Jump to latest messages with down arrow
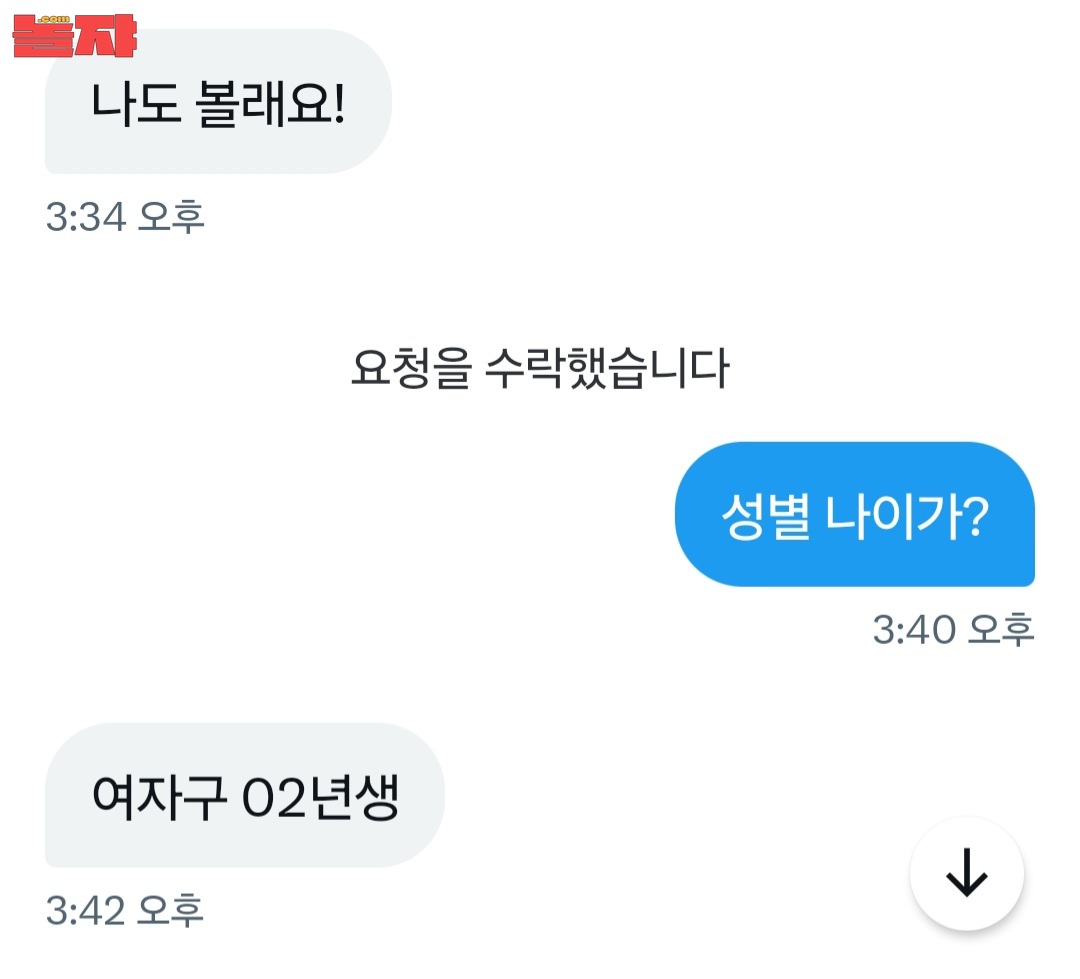Screen dimensions: 1080x979 tap(966, 874)
